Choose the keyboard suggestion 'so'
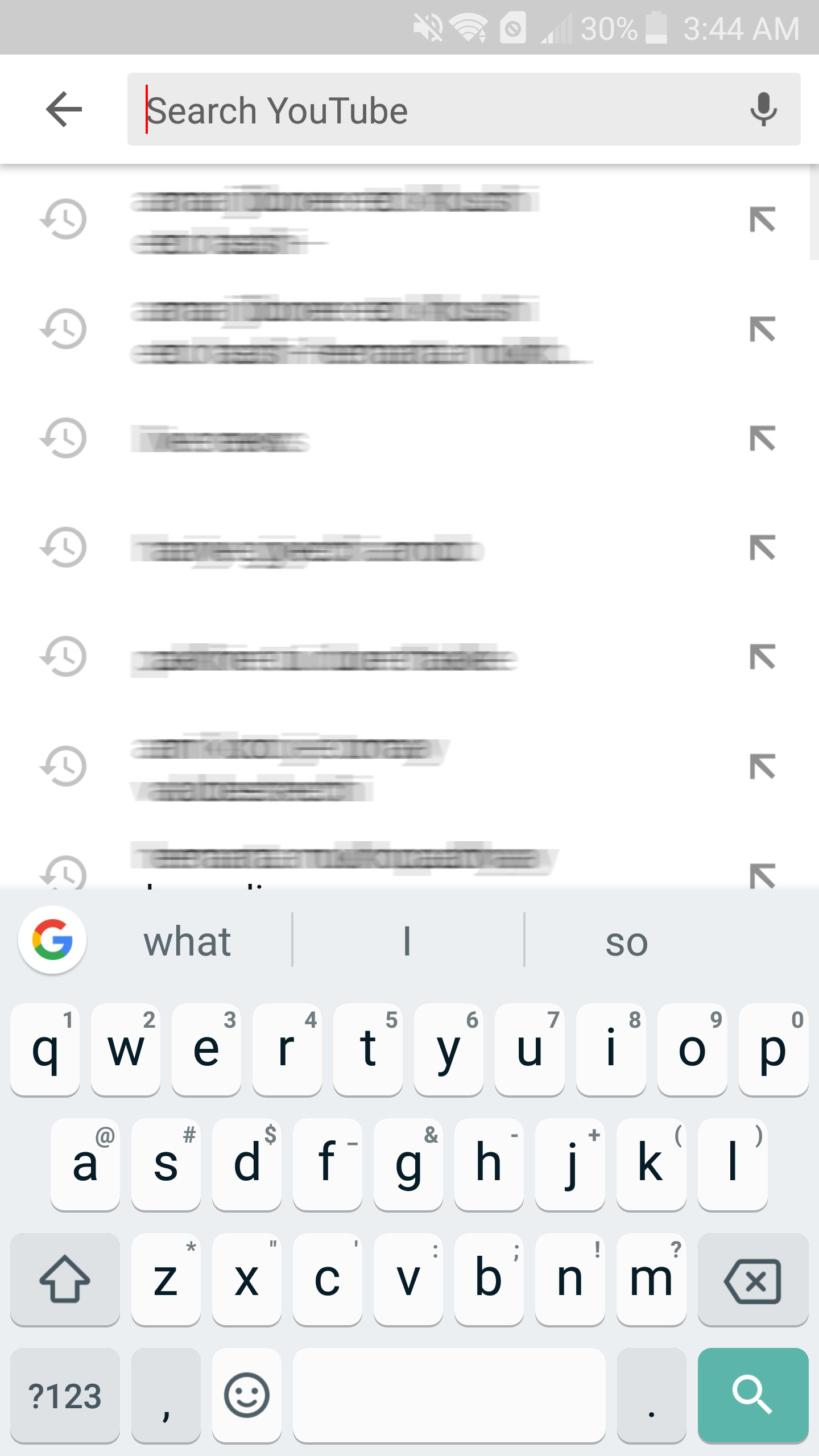 626,942
